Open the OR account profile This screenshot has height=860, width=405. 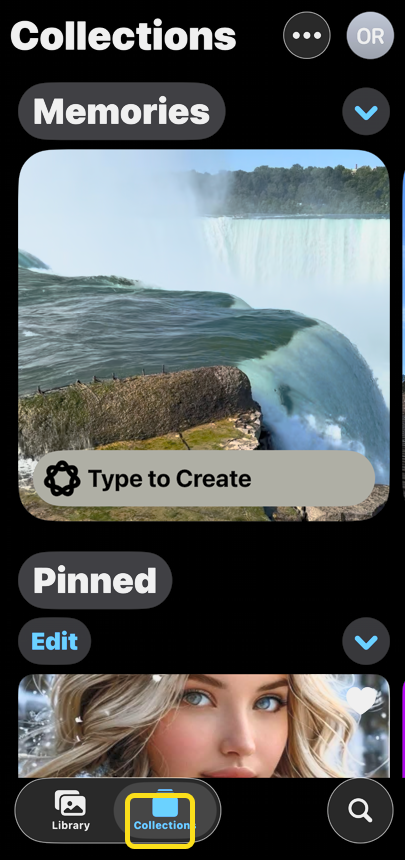[370, 36]
